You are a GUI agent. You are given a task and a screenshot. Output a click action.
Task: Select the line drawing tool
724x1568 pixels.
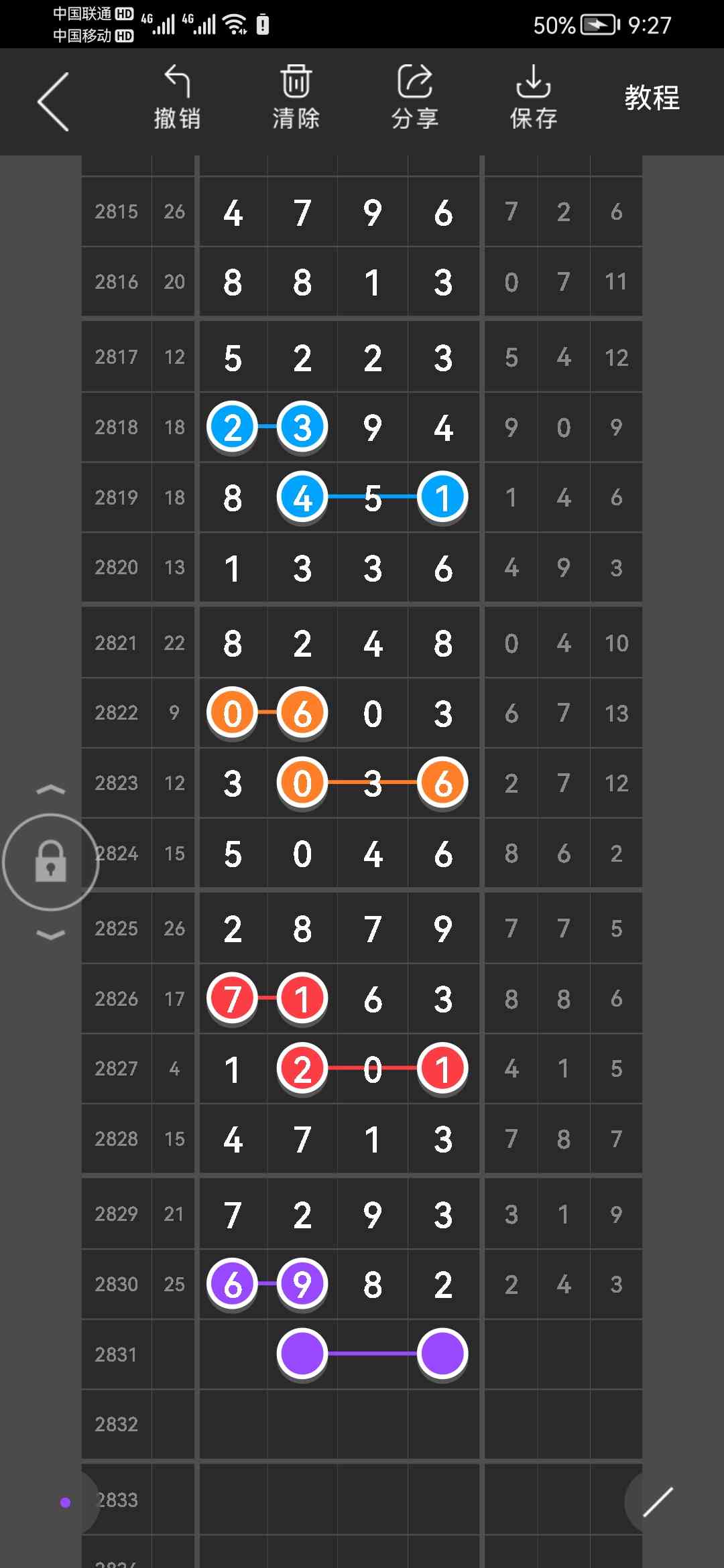pyautogui.click(x=658, y=1502)
